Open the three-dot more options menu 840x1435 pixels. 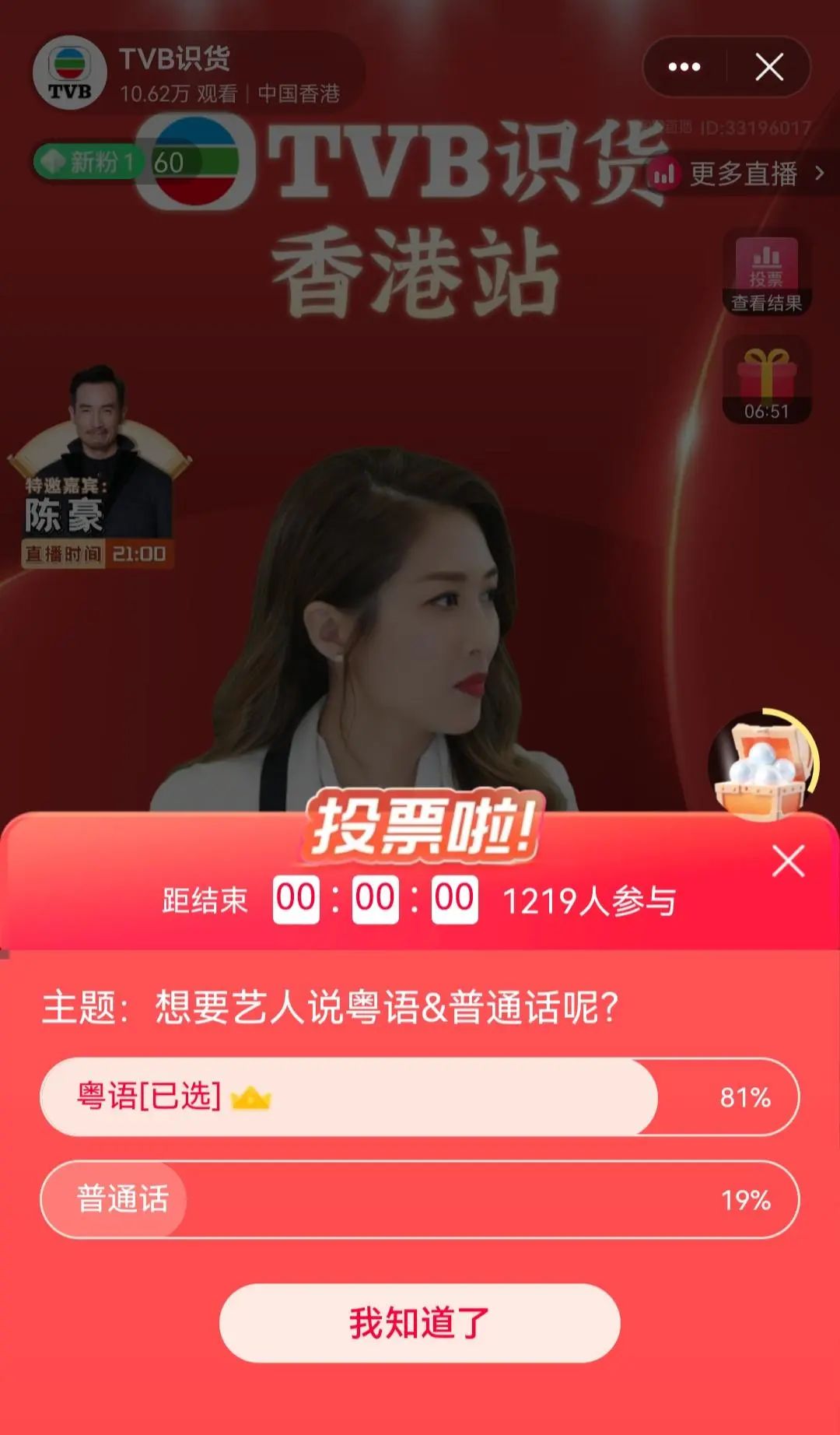tap(684, 68)
